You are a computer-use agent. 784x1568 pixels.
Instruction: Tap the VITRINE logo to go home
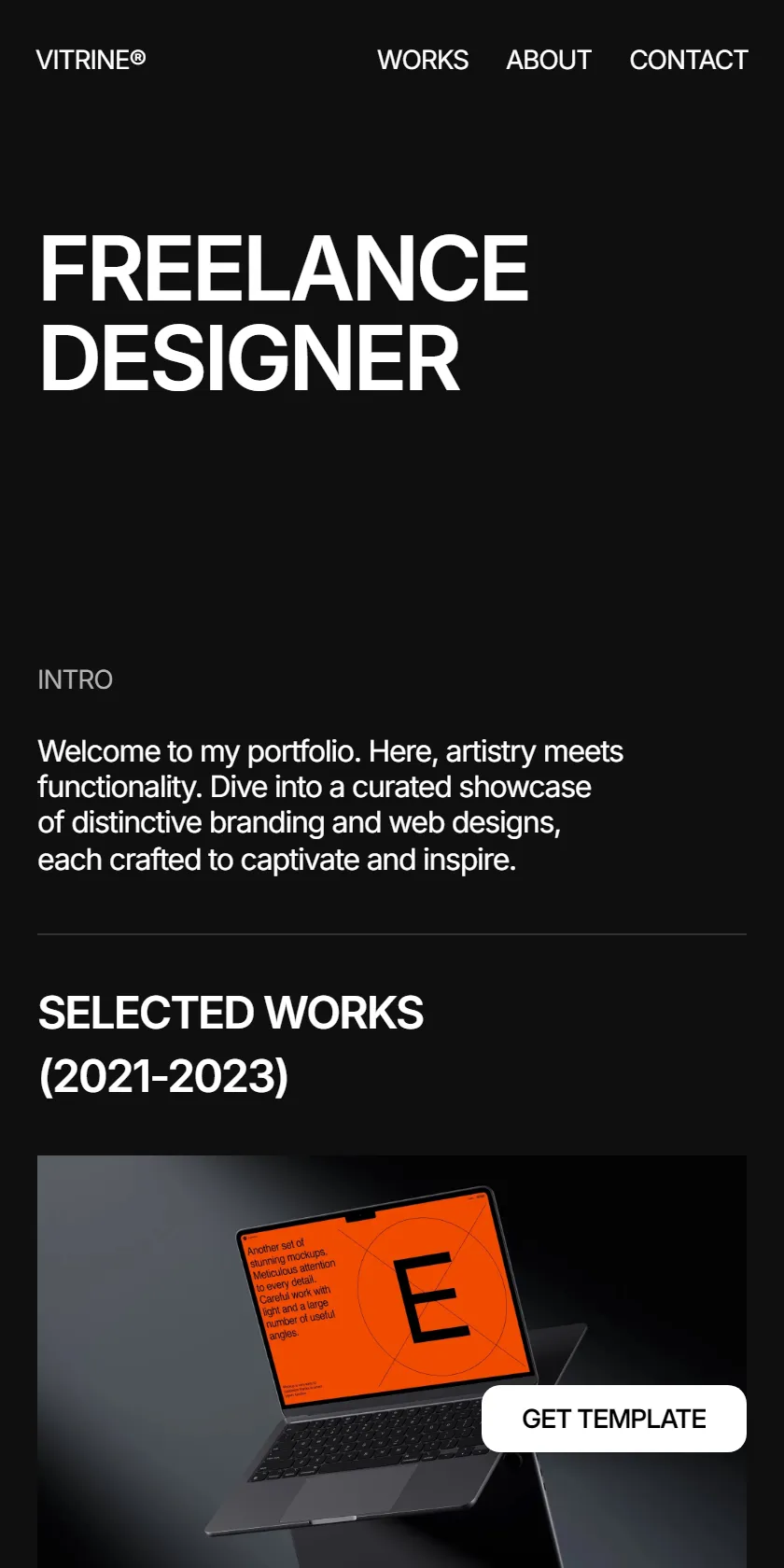(91, 60)
